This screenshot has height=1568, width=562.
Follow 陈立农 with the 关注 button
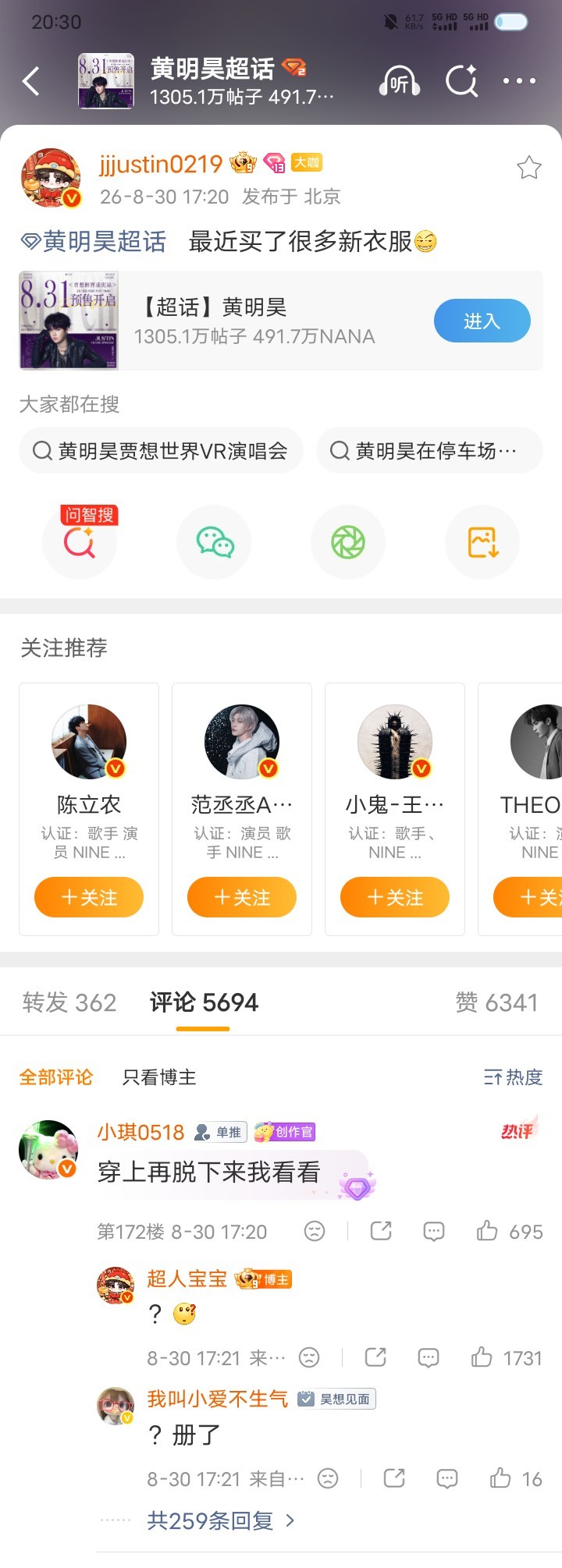coord(89,897)
